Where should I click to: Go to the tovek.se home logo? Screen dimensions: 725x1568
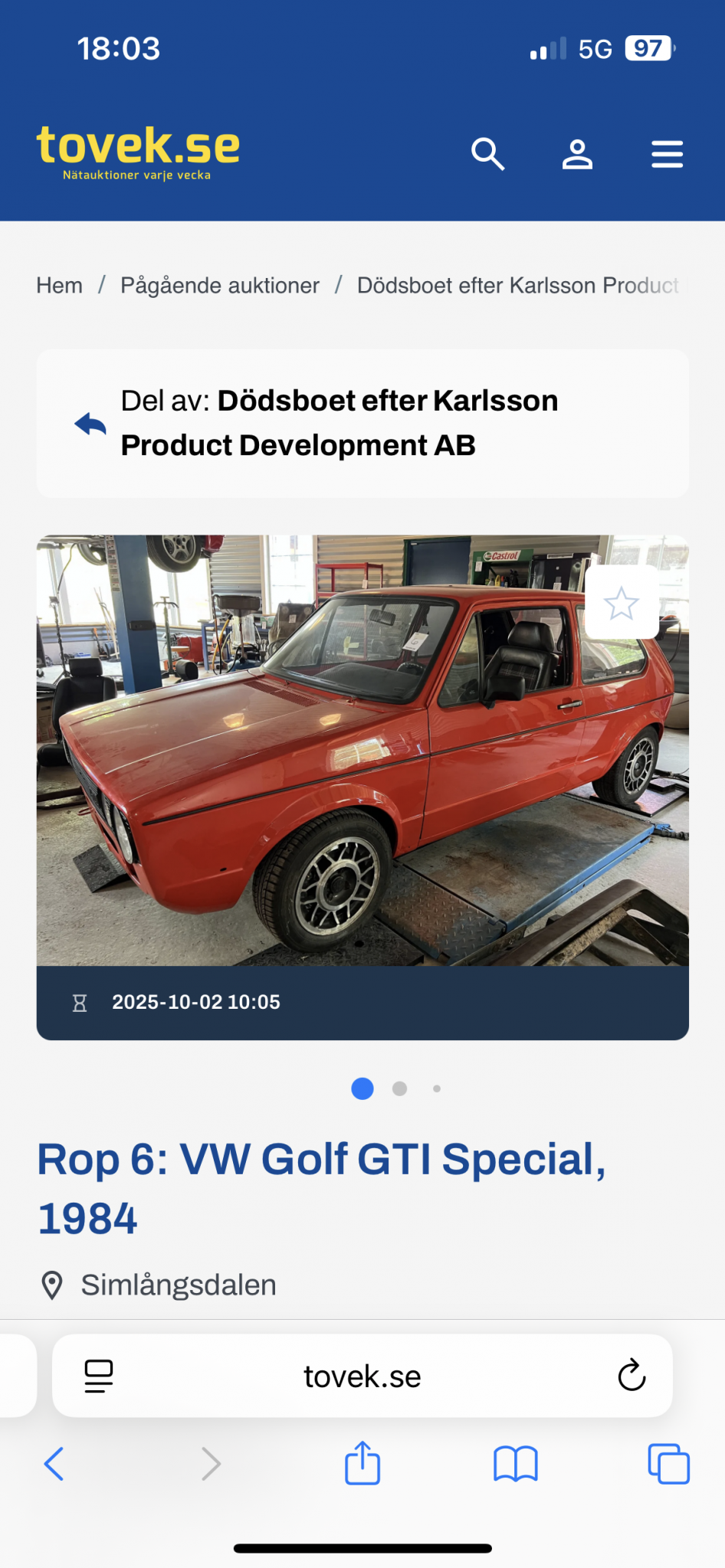[138, 152]
